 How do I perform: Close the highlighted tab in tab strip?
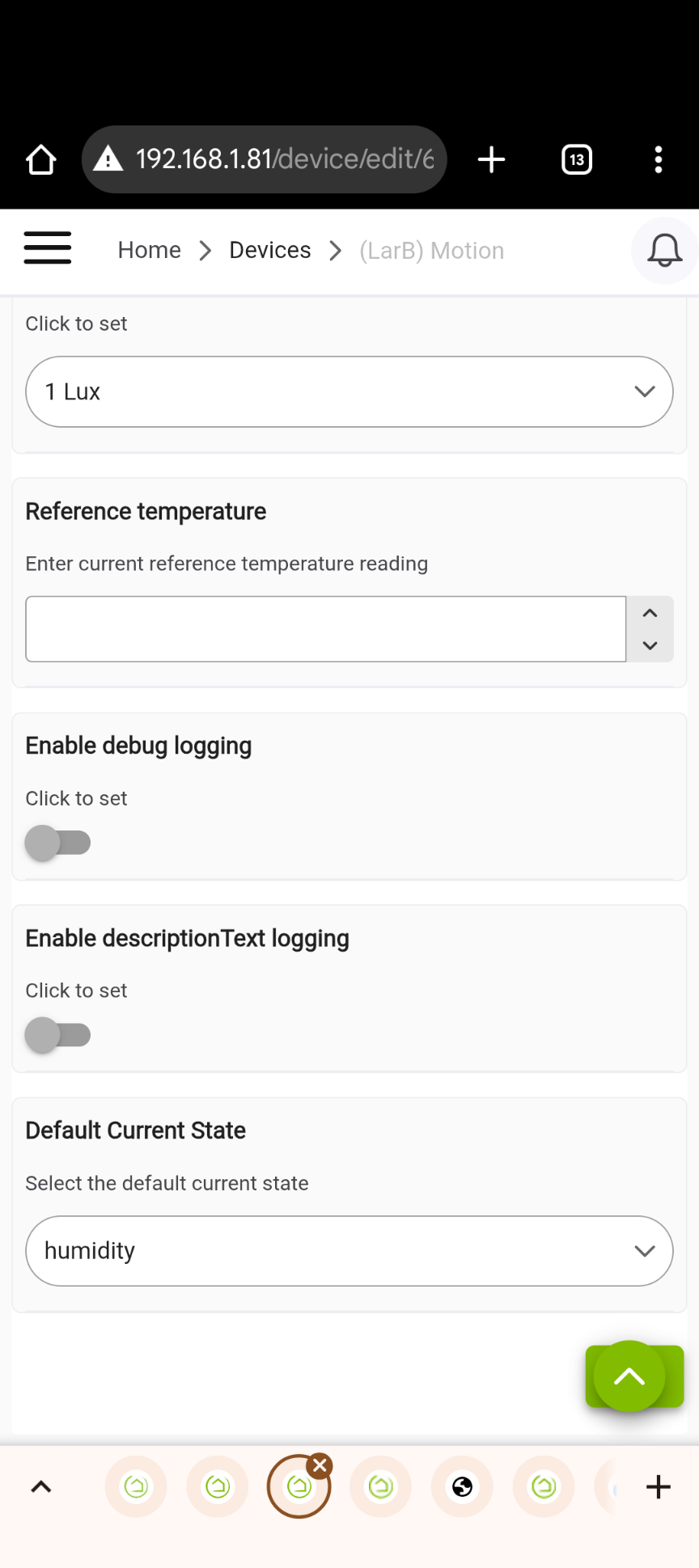tap(320, 1466)
